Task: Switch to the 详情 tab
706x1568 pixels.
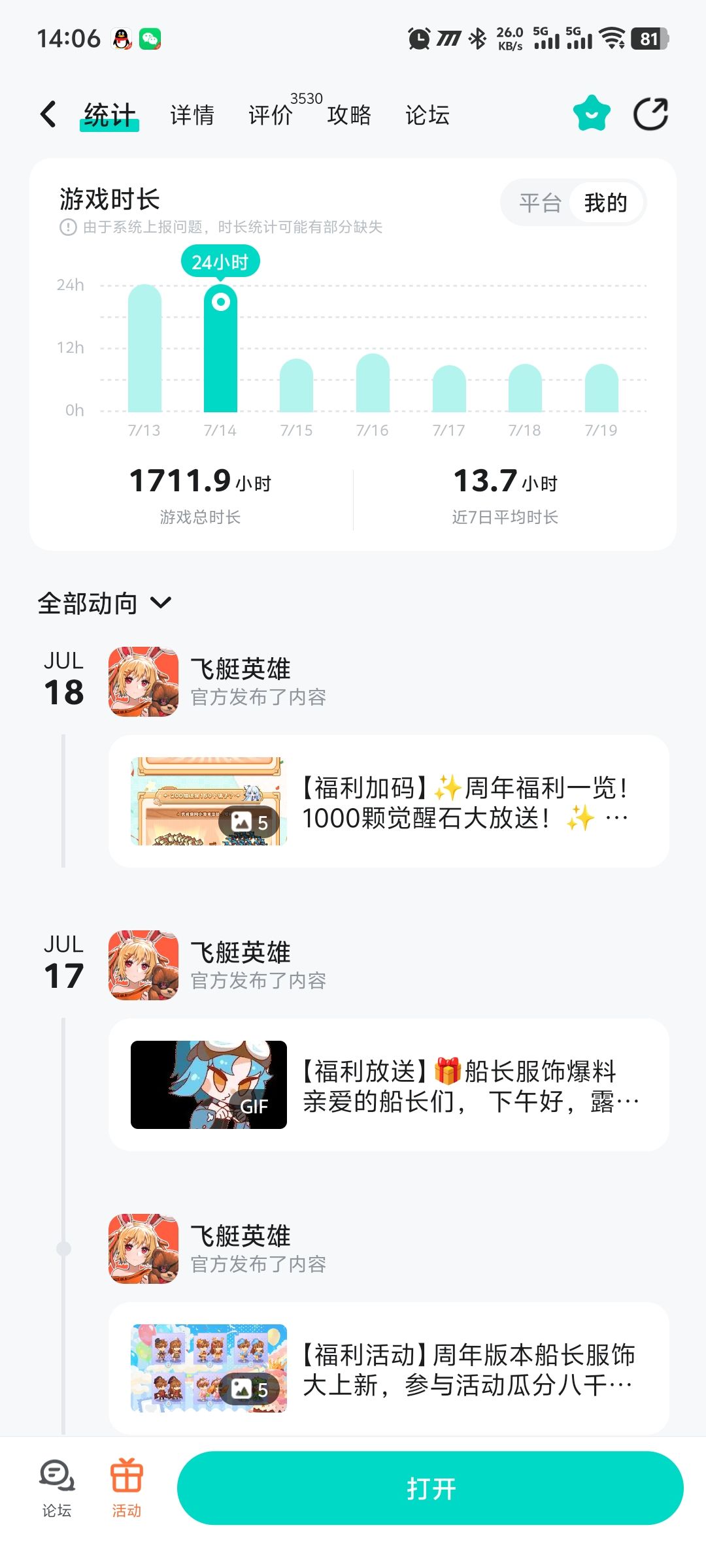Action: (x=192, y=114)
